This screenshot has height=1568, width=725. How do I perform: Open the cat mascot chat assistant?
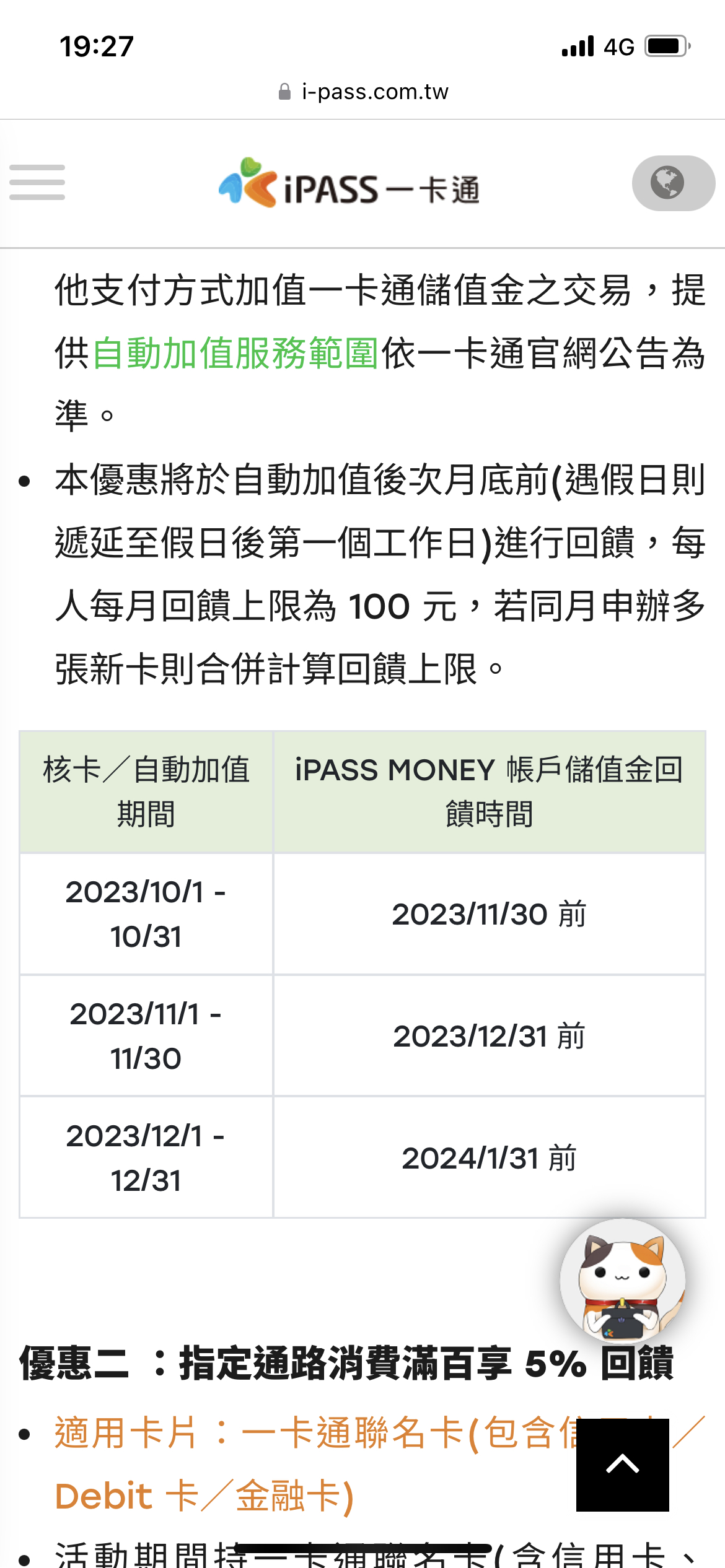pyautogui.click(x=623, y=1281)
